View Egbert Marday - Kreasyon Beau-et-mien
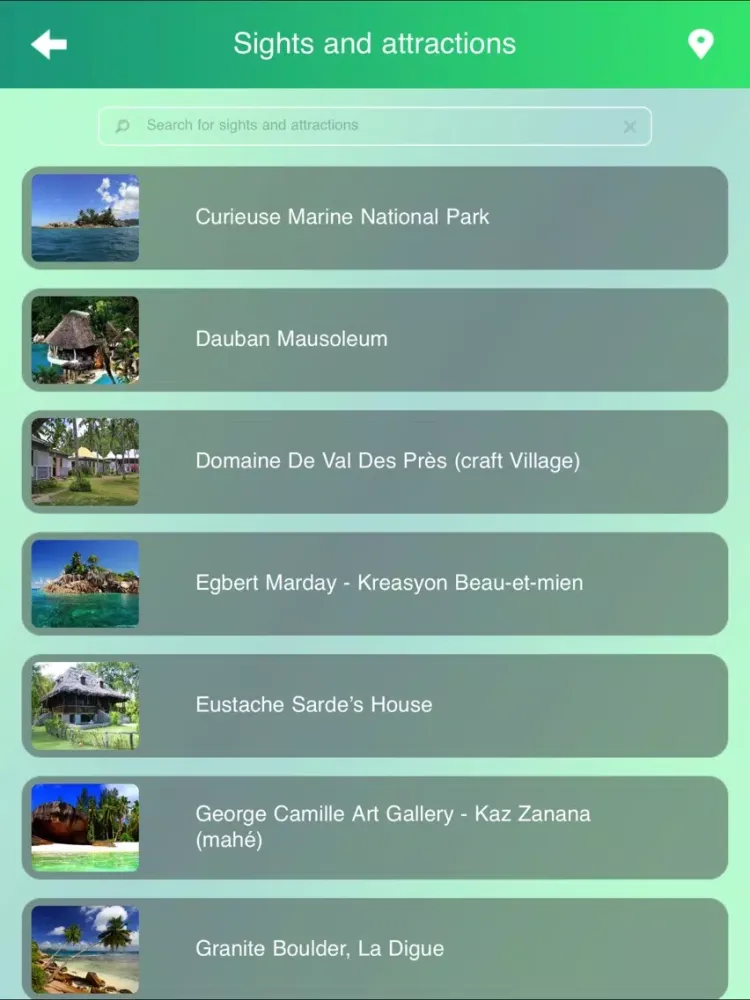The height and width of the screenshot is (1000, 750). [375, 584]
